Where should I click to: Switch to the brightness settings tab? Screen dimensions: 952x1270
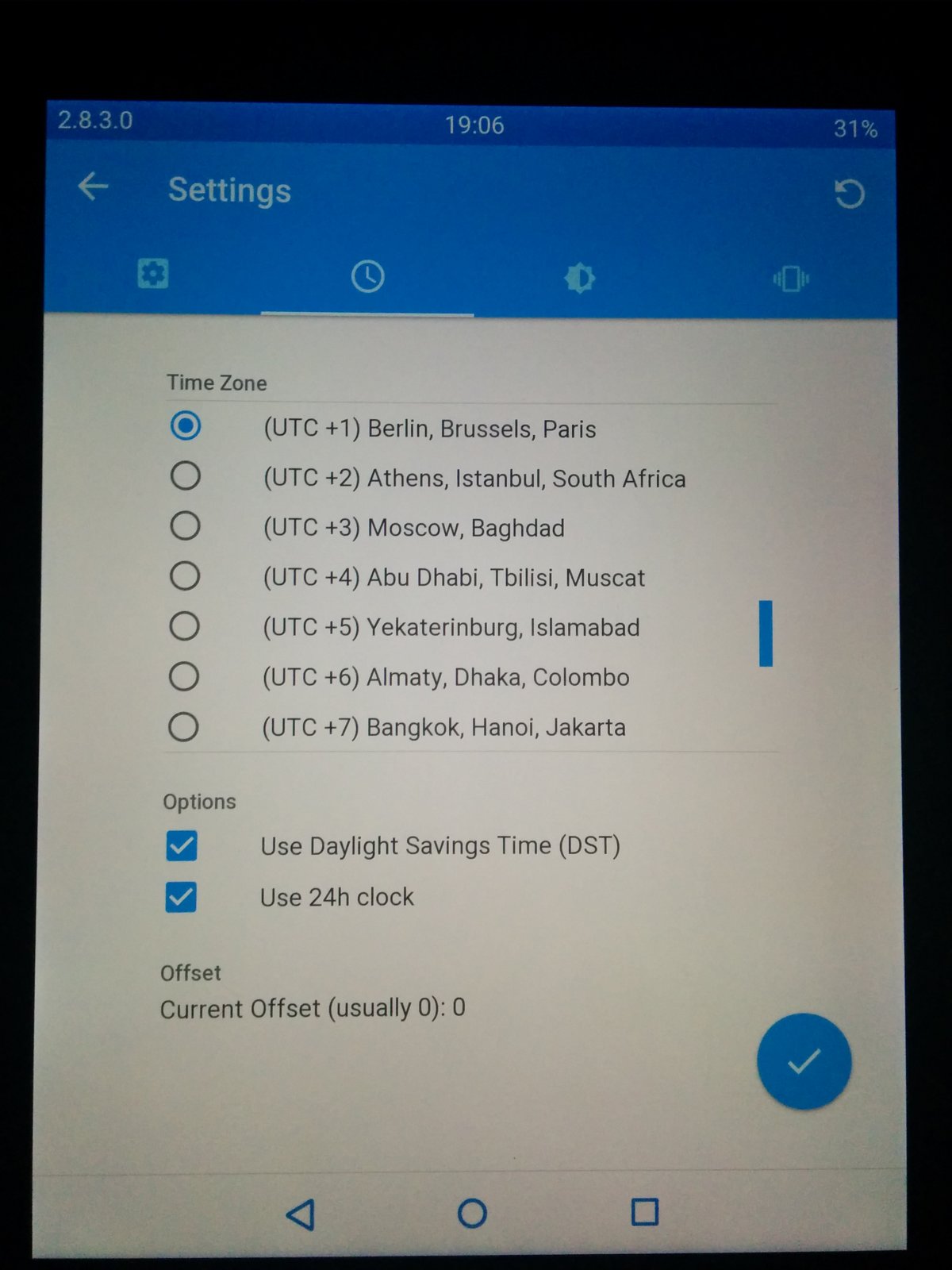[x=579, y=278]
